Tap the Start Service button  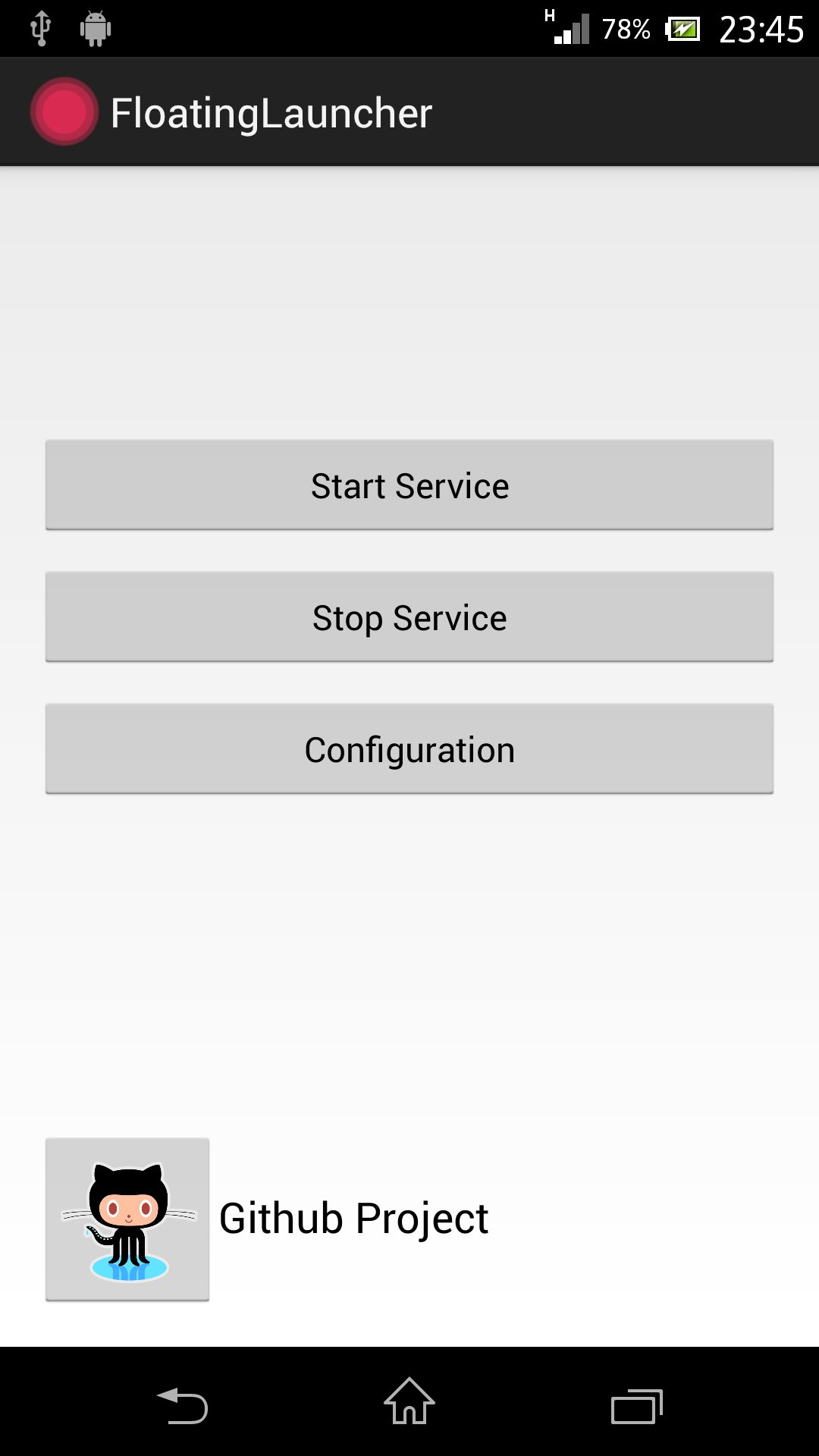(x=409, y=485)
